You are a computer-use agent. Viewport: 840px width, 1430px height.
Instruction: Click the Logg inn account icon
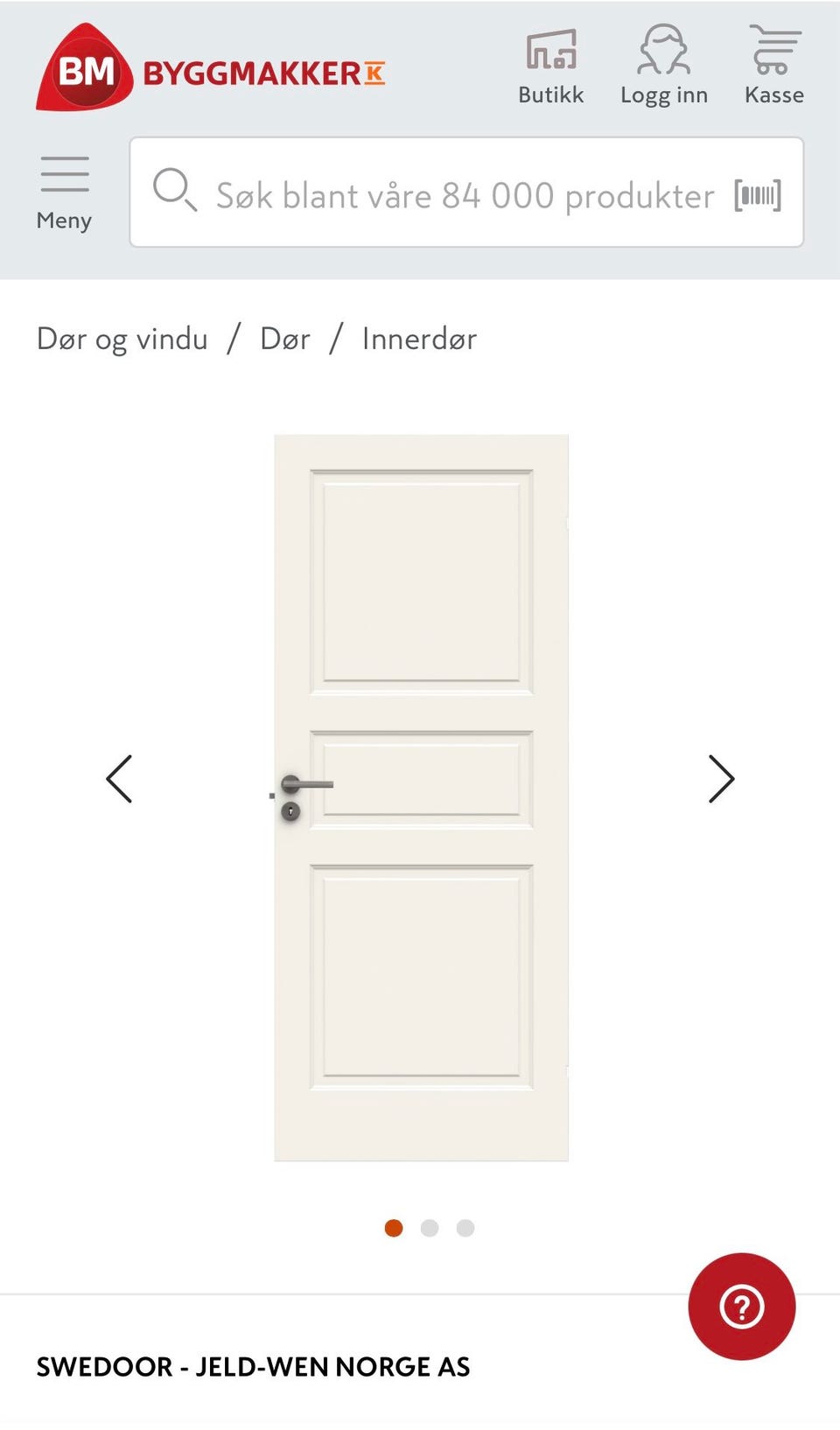click(664, 51)
